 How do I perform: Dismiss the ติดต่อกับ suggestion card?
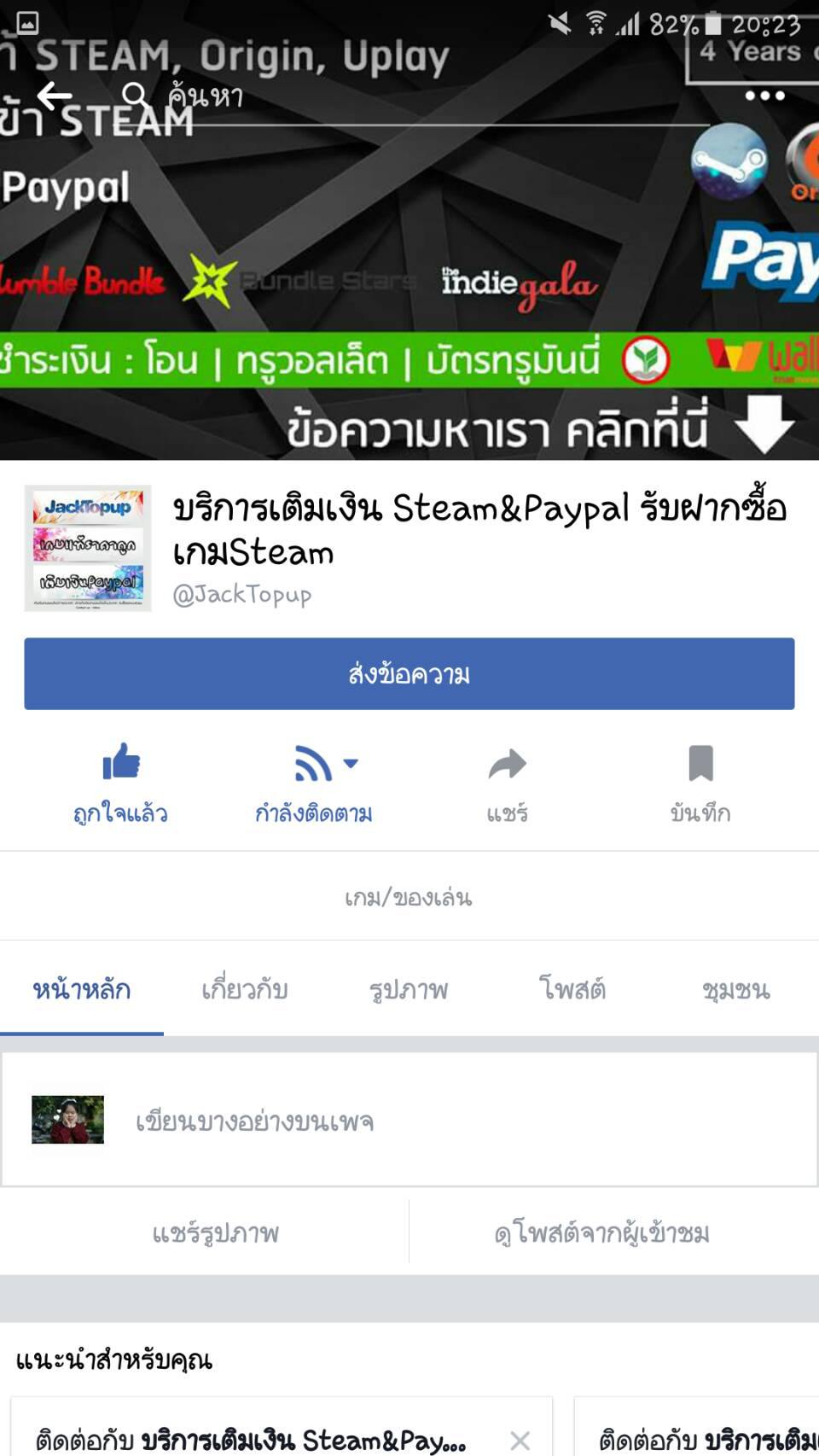coord(520,1441)
